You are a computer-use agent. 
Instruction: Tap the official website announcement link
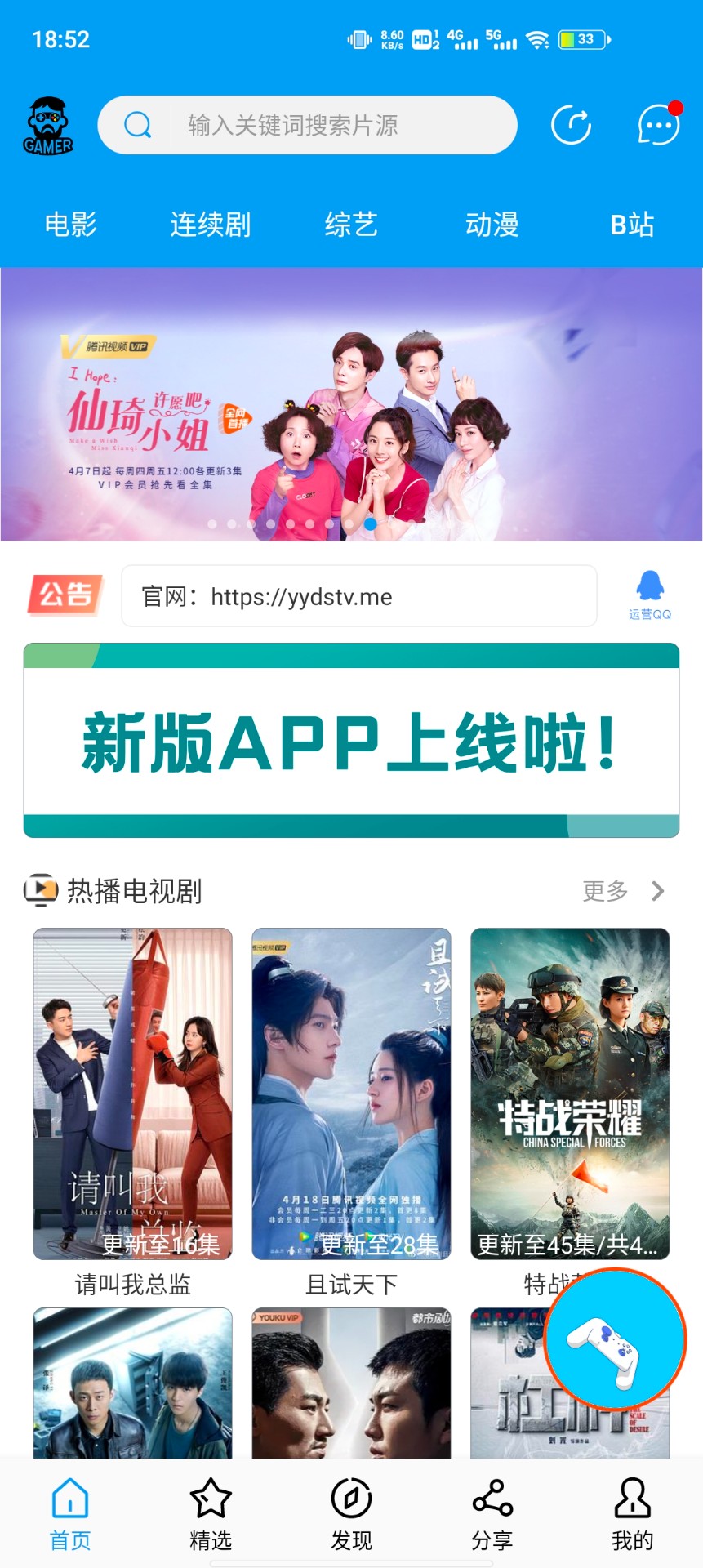358,596
